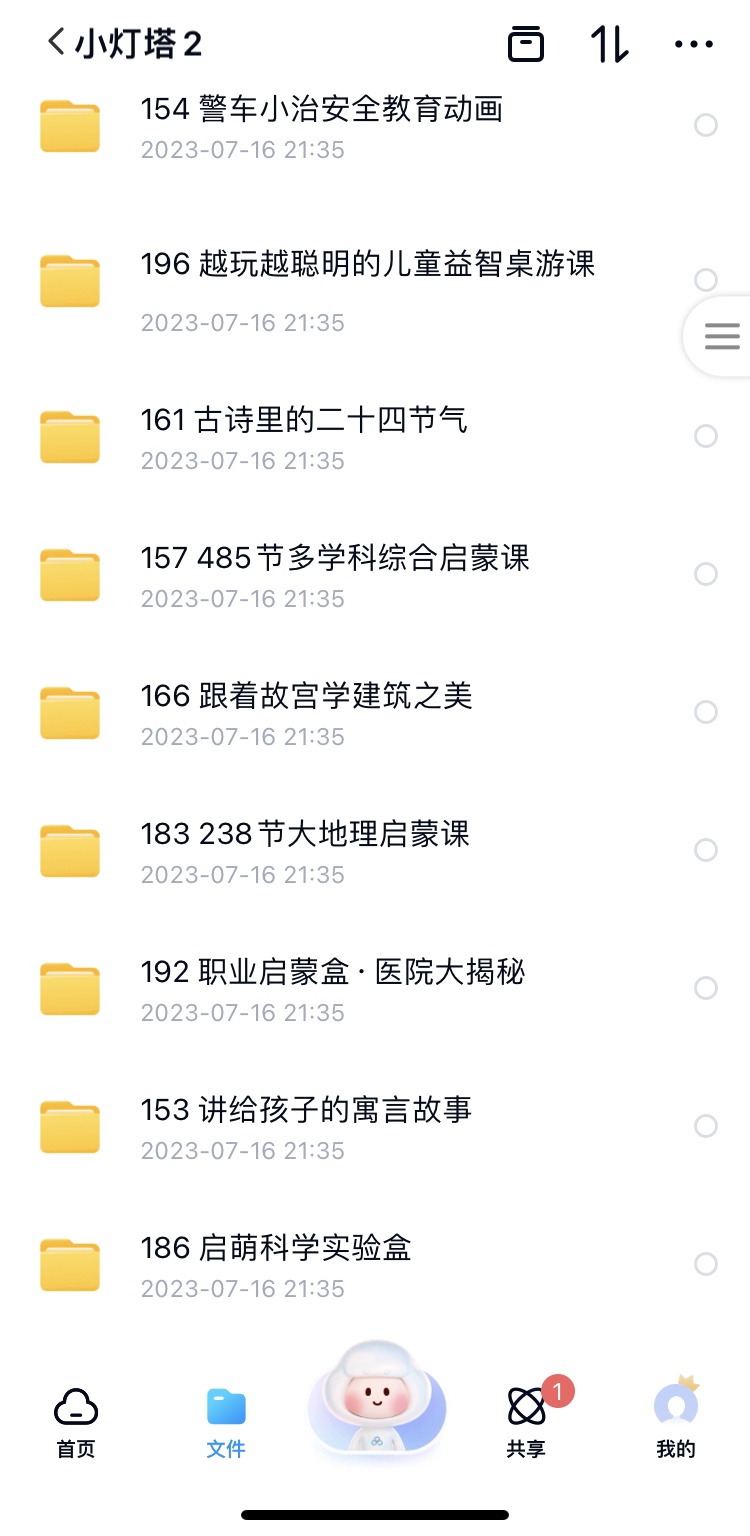Go back from 小灯塔2 folder

[57, 43]
